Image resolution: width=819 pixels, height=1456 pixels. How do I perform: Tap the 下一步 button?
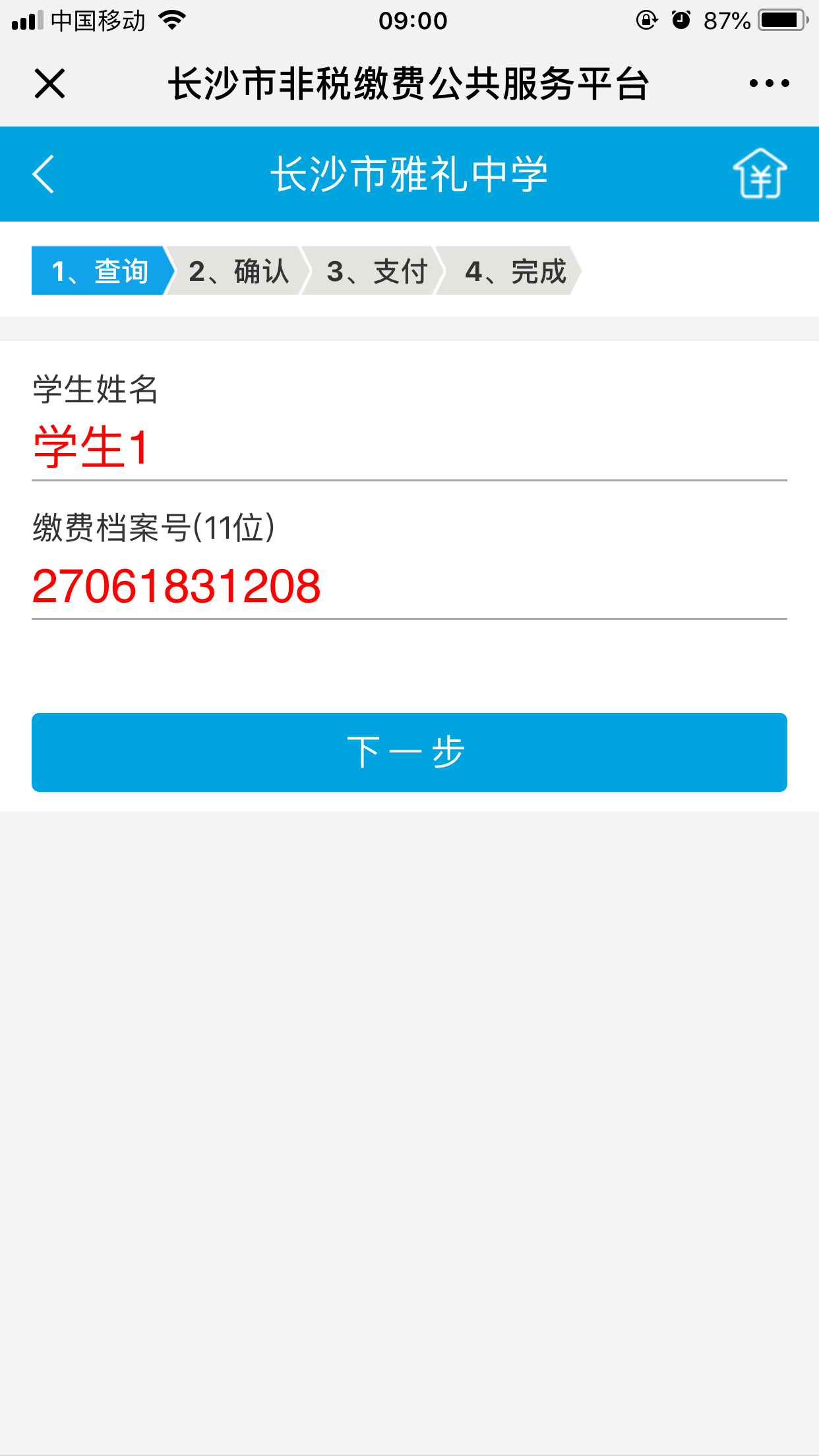[x=409, y=752]
